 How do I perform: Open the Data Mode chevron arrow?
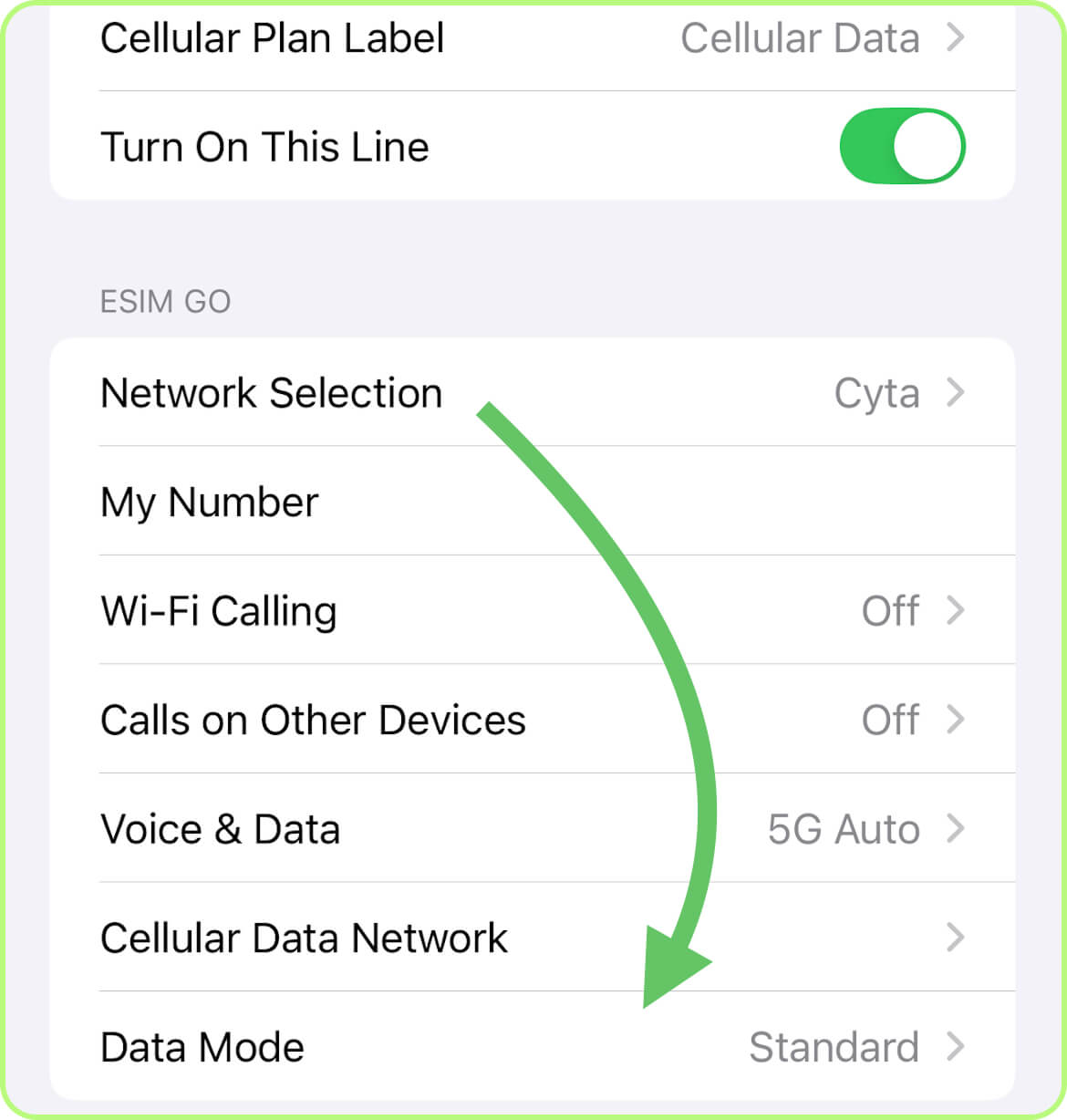point(956,1047)
